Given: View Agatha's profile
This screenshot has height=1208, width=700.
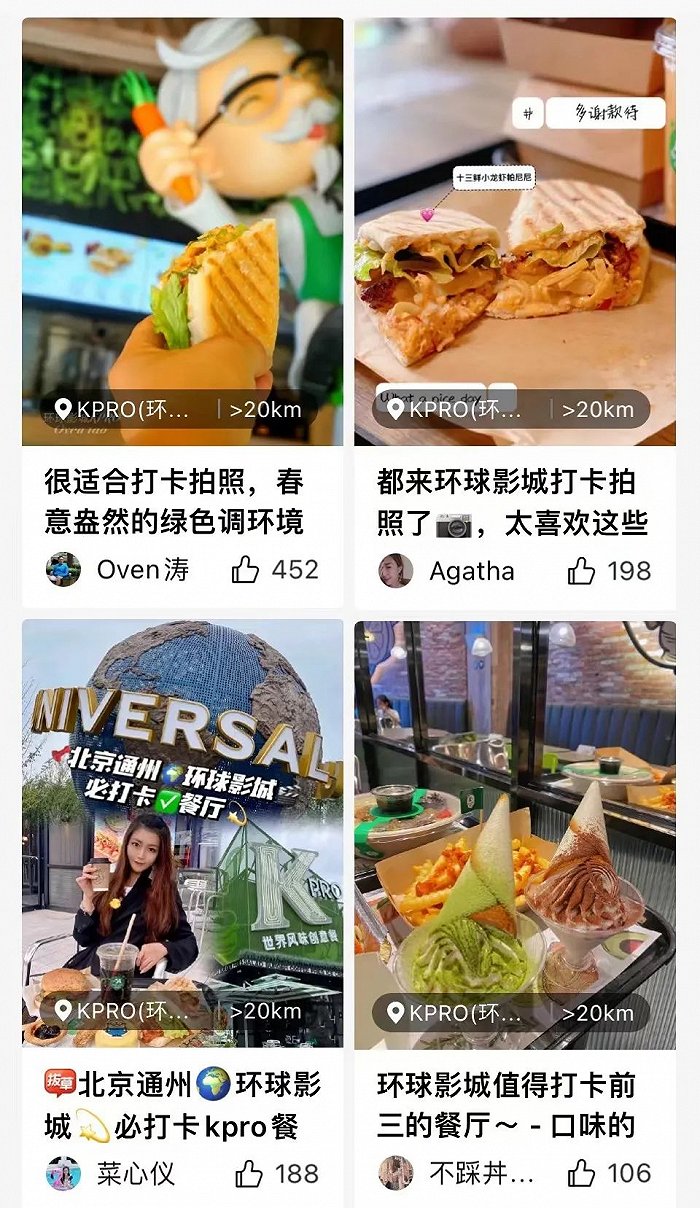Looking at the screenshot, I should coord(396,571).
